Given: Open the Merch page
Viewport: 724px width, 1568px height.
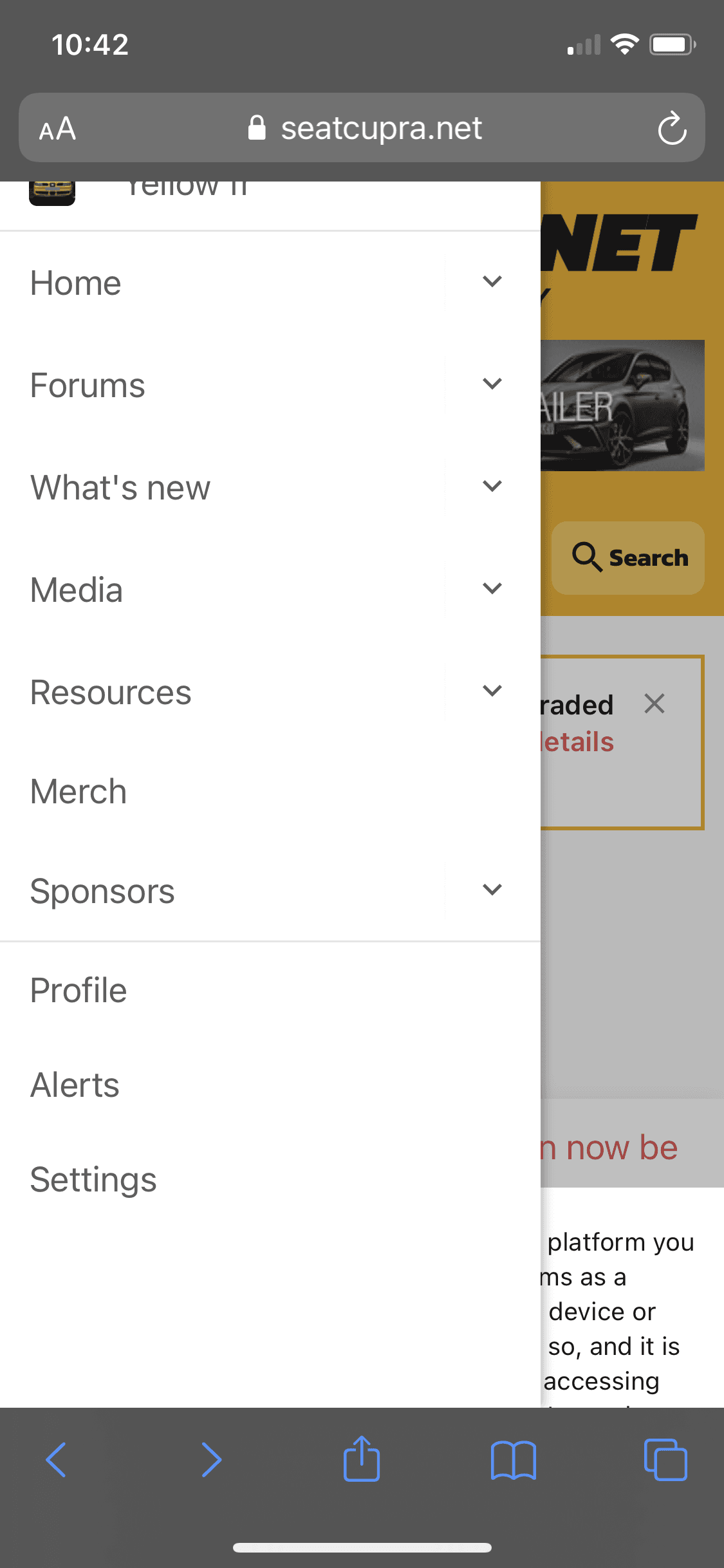Looking at the screenshot, I should point(79,792).
